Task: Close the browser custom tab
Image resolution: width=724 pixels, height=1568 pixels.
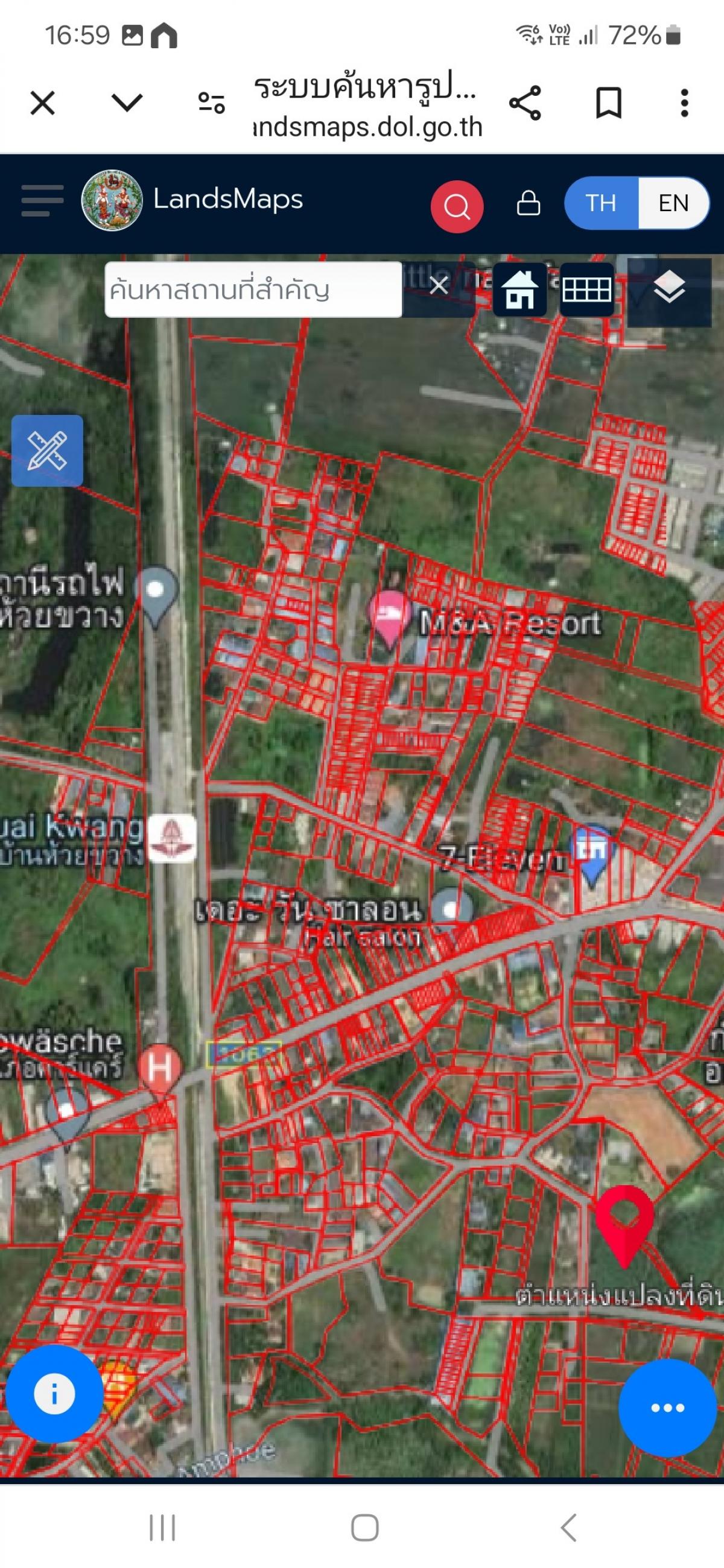Action: [x=43, y=103]
